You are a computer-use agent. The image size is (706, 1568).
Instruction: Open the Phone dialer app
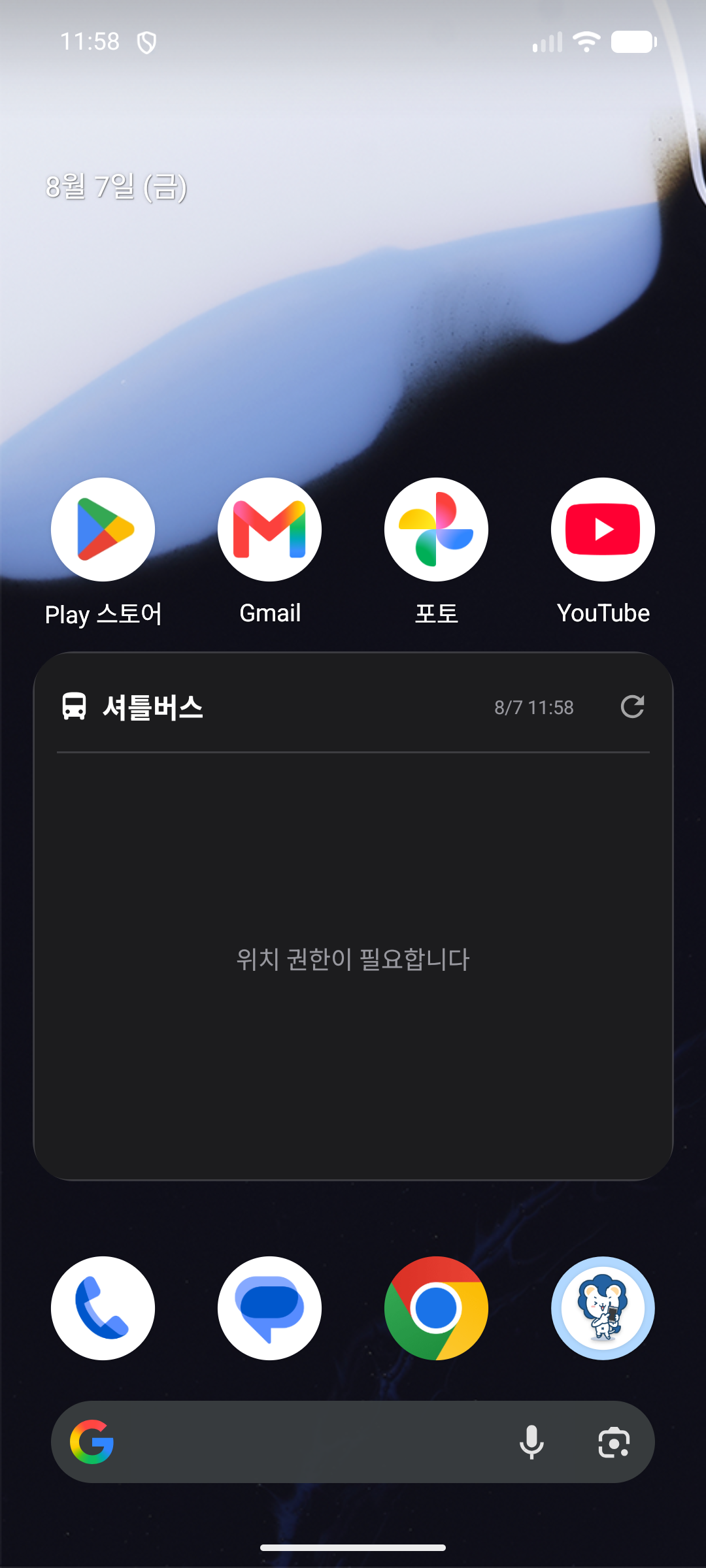pos(103,1308)
